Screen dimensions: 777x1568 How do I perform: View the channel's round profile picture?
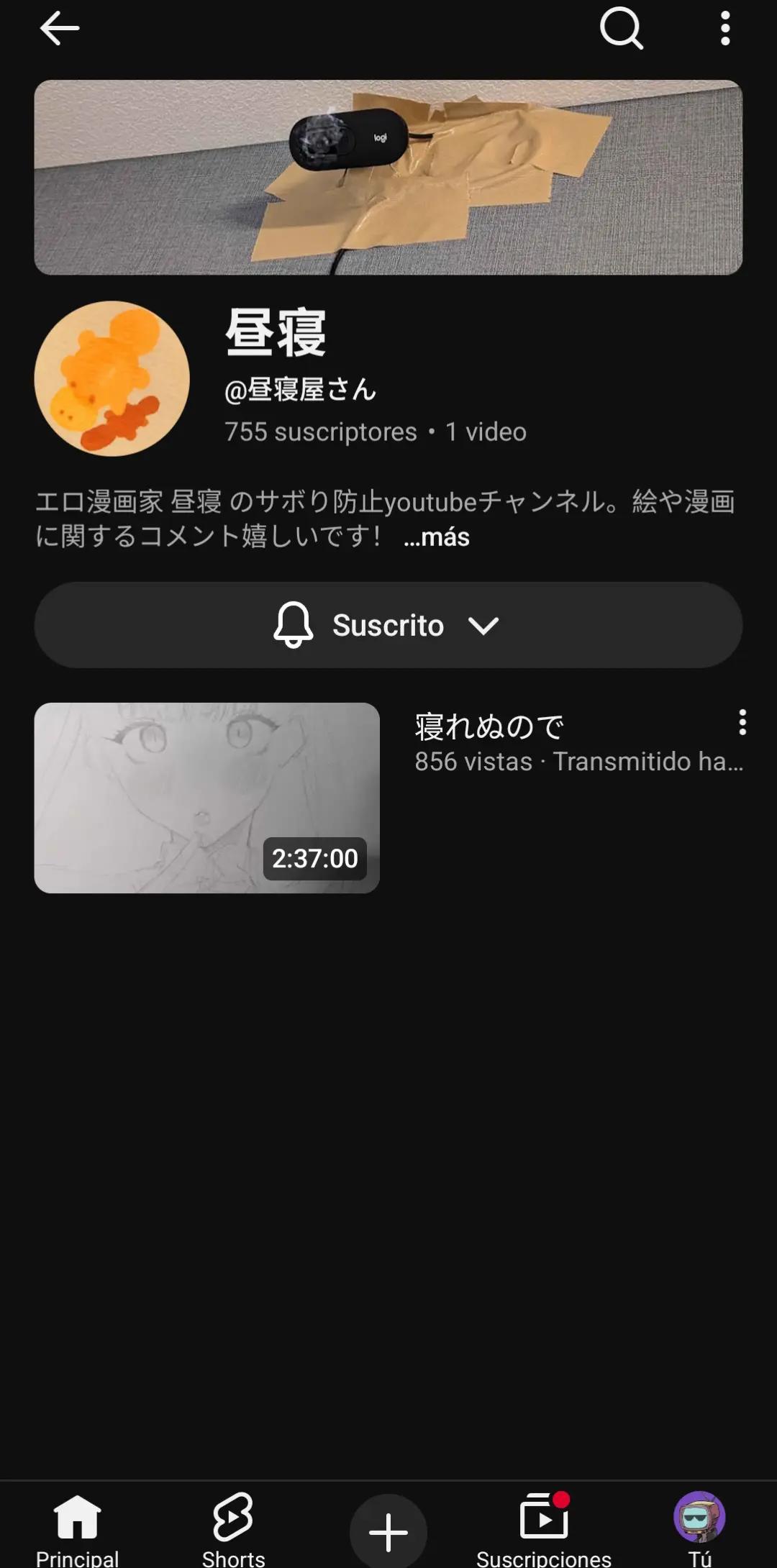tap(112, 378)
